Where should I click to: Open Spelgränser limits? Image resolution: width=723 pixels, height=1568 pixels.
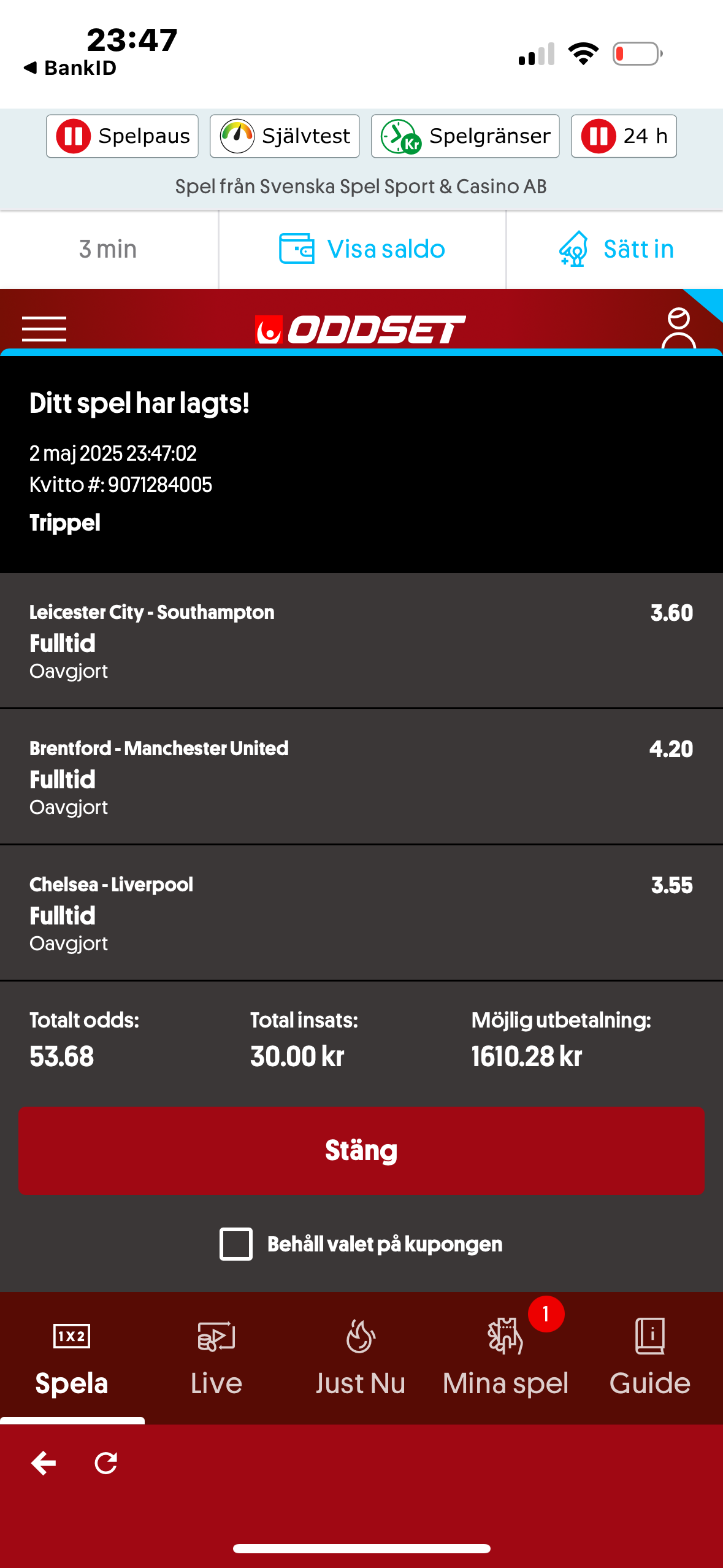point(465,136)
